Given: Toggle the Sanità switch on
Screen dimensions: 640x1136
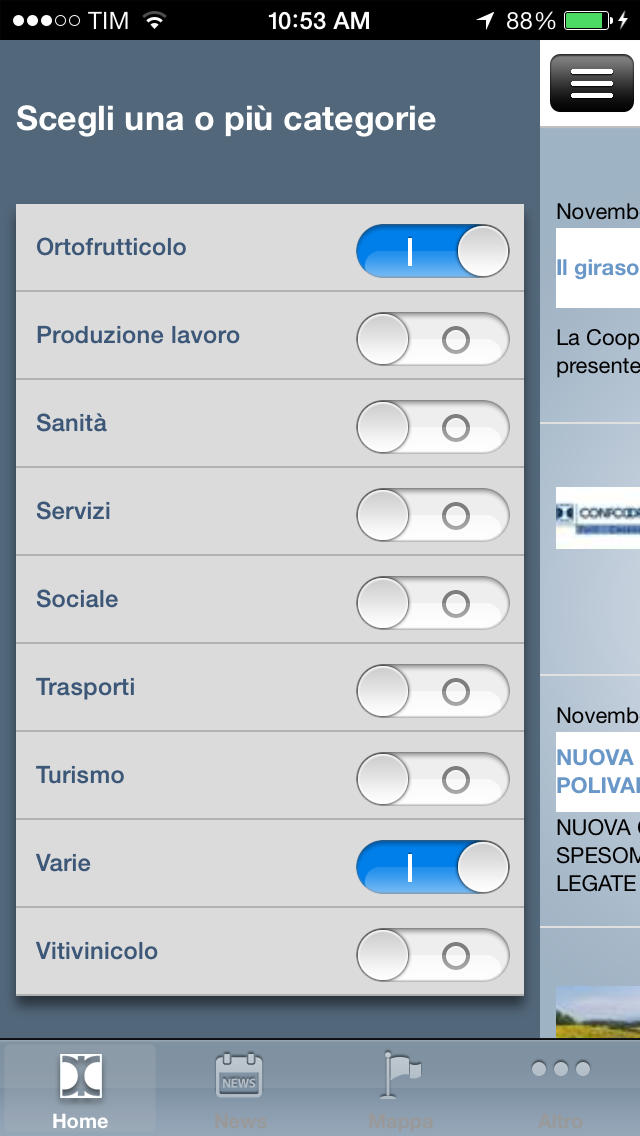Looking at the screenshot, I should 433,427.
